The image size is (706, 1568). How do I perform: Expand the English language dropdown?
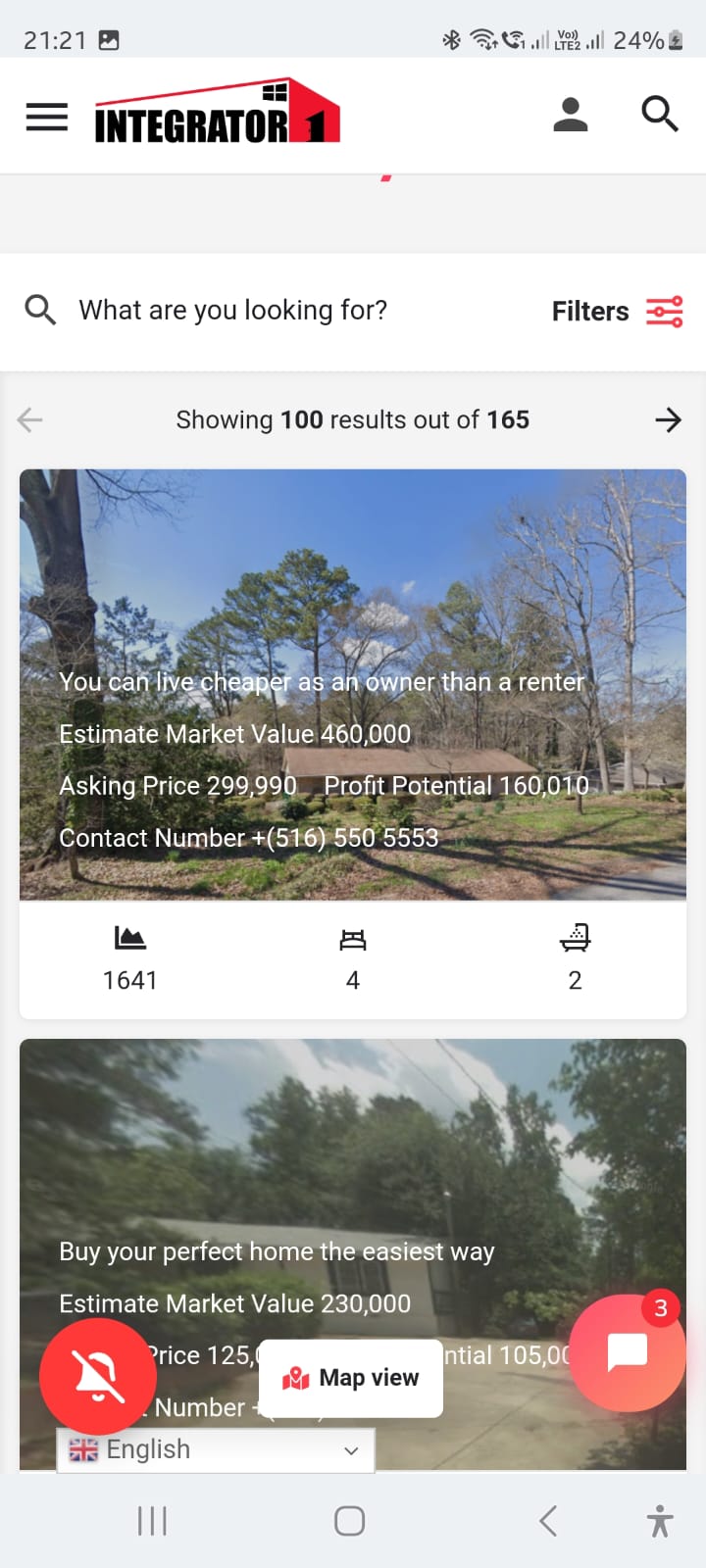216,1449
